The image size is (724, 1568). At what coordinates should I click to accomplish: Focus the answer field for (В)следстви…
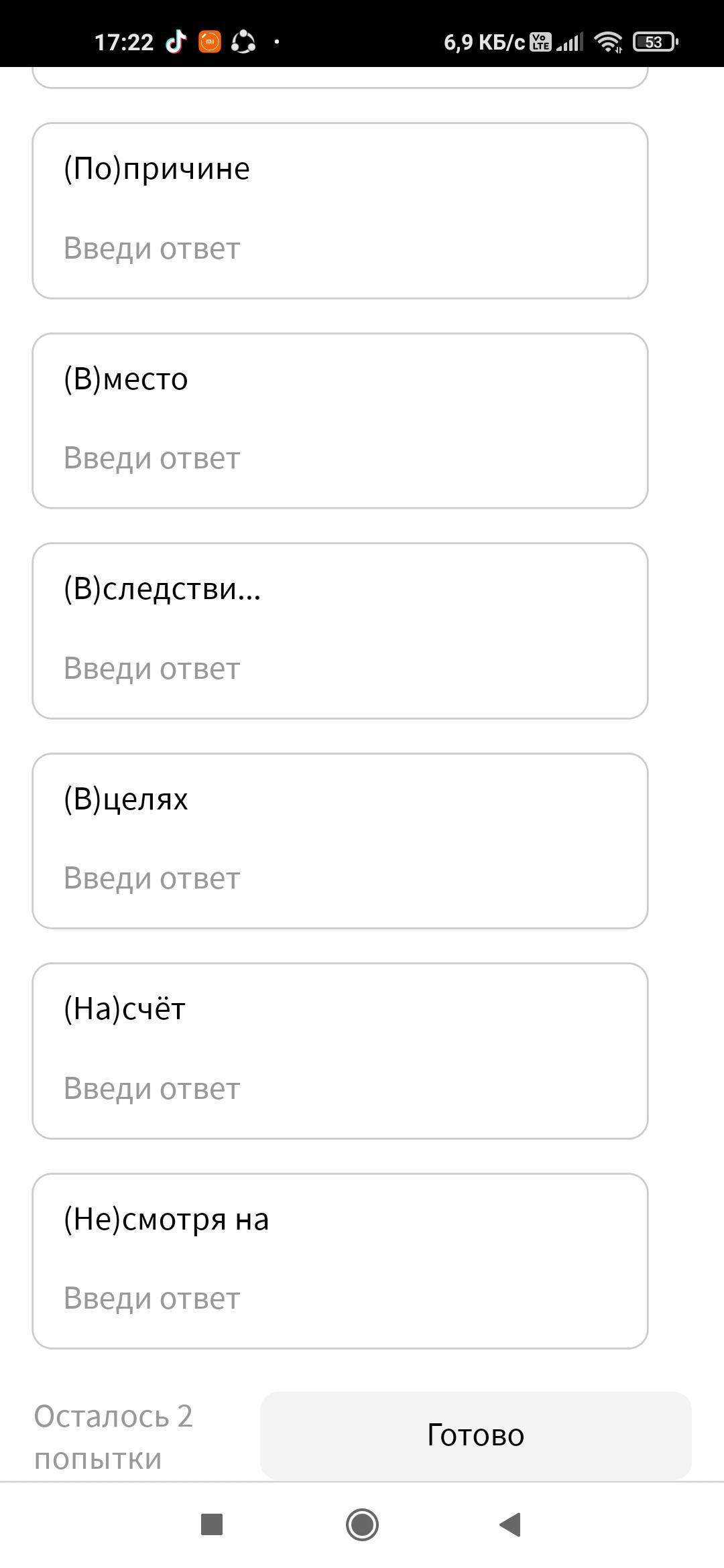[x=339, y=669]
